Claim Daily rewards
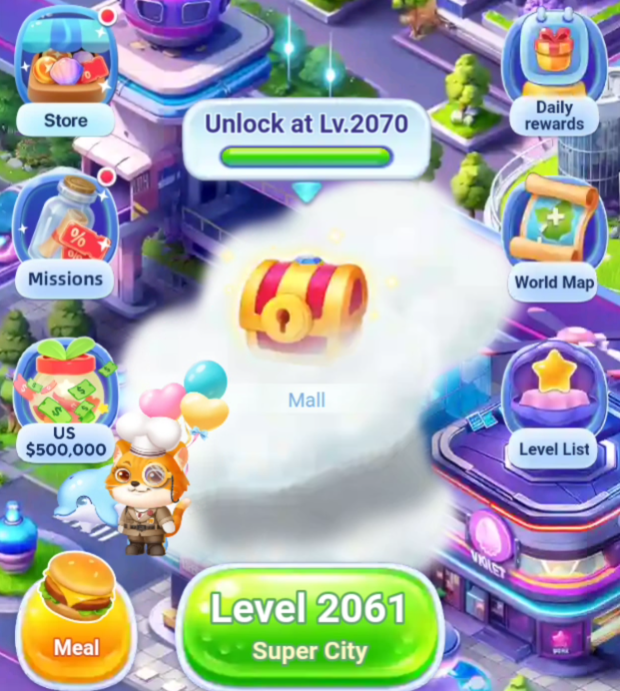620x691 pixels. pyautogui.click(x=553, y=76)
